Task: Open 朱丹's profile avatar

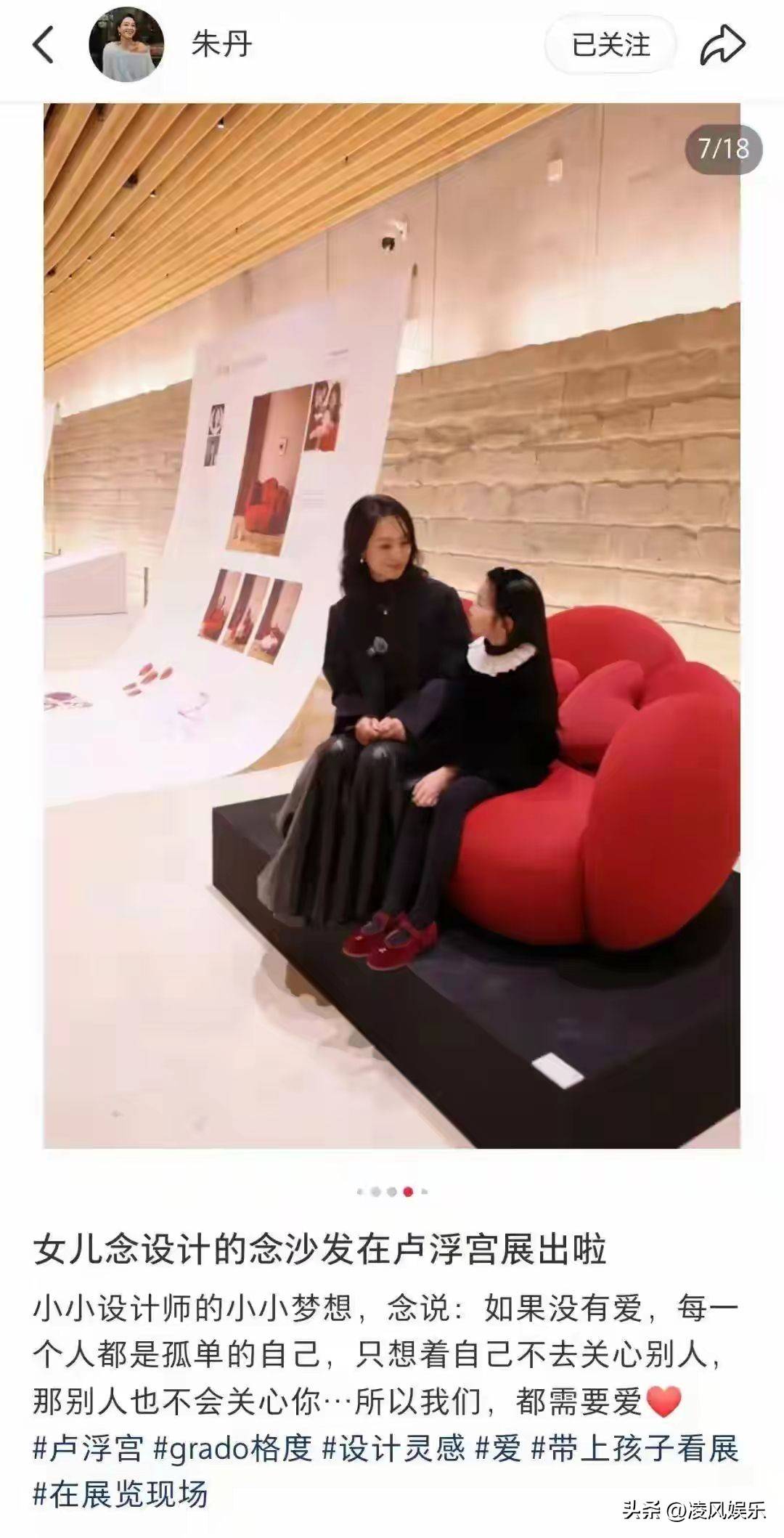Action: click(126, 45)
